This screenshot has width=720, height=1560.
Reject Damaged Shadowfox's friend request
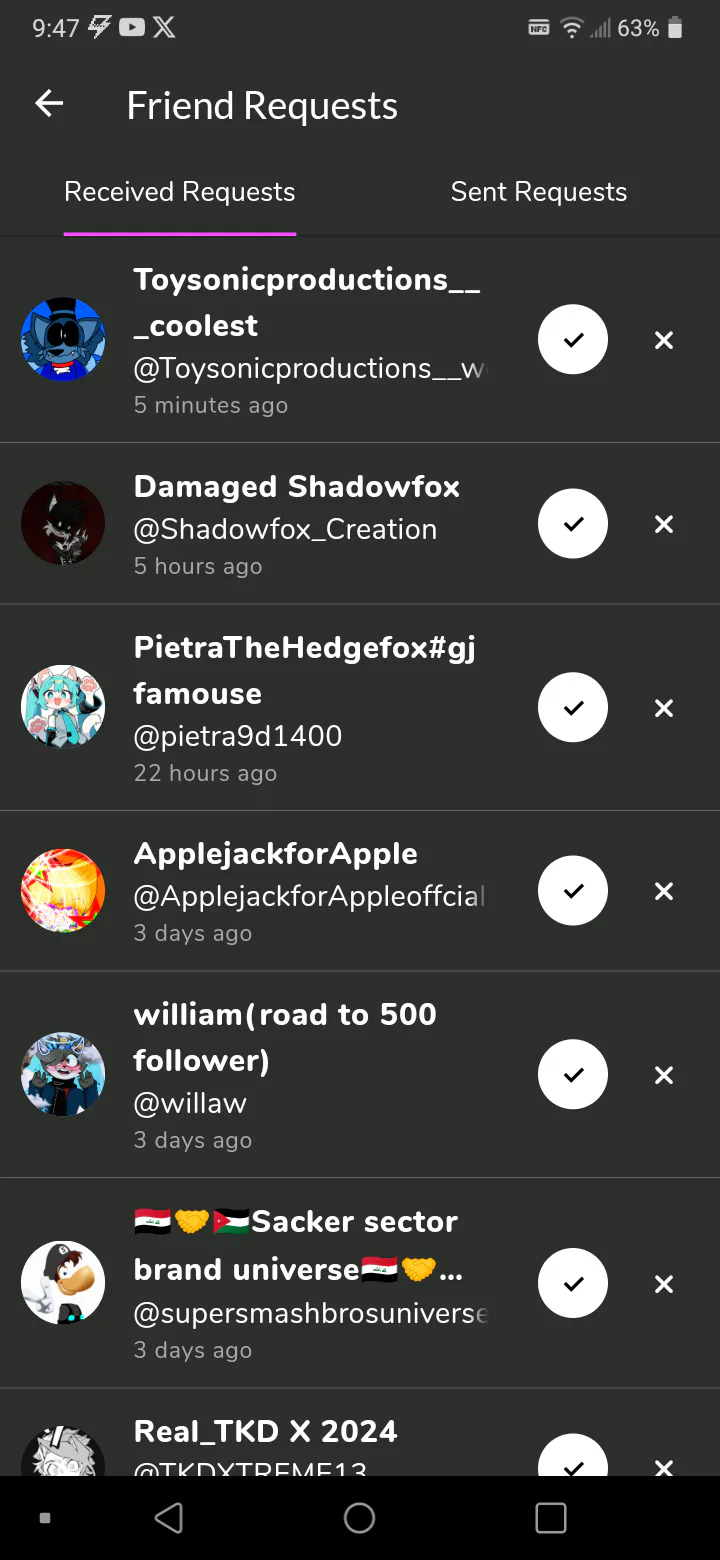pyautogui.click(x=664, y=524)
